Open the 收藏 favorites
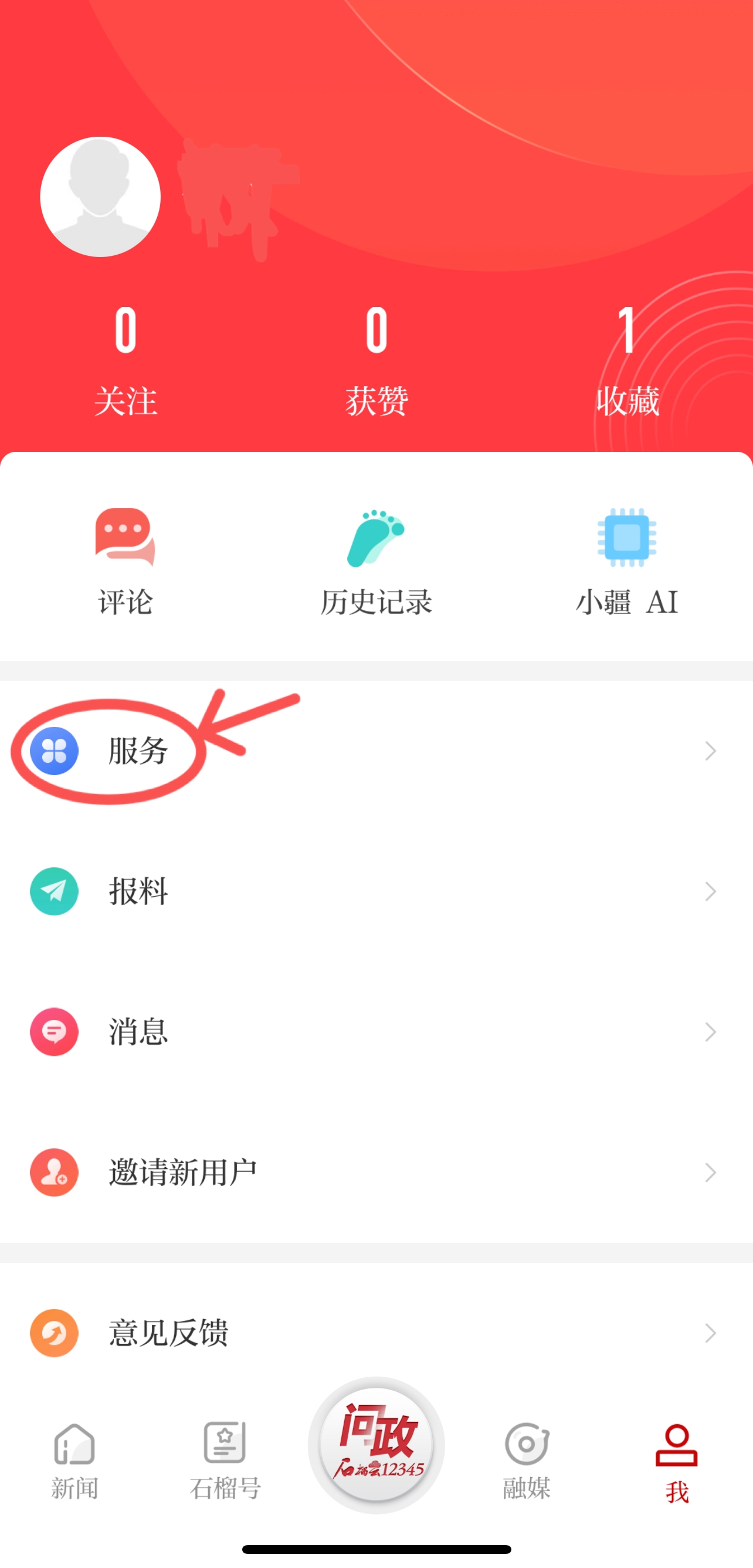753x1568 pixels. pos(627,361)
